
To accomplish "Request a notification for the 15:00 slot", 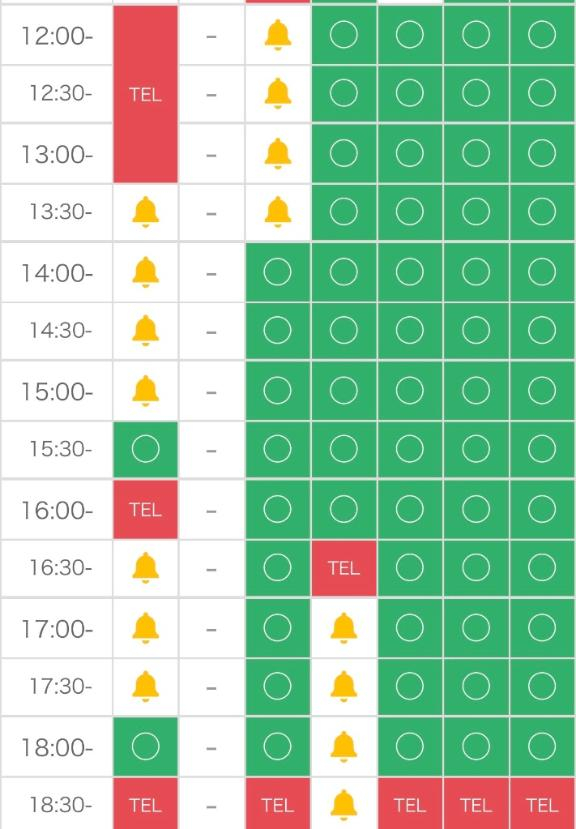I will click(x=145, y=390).
